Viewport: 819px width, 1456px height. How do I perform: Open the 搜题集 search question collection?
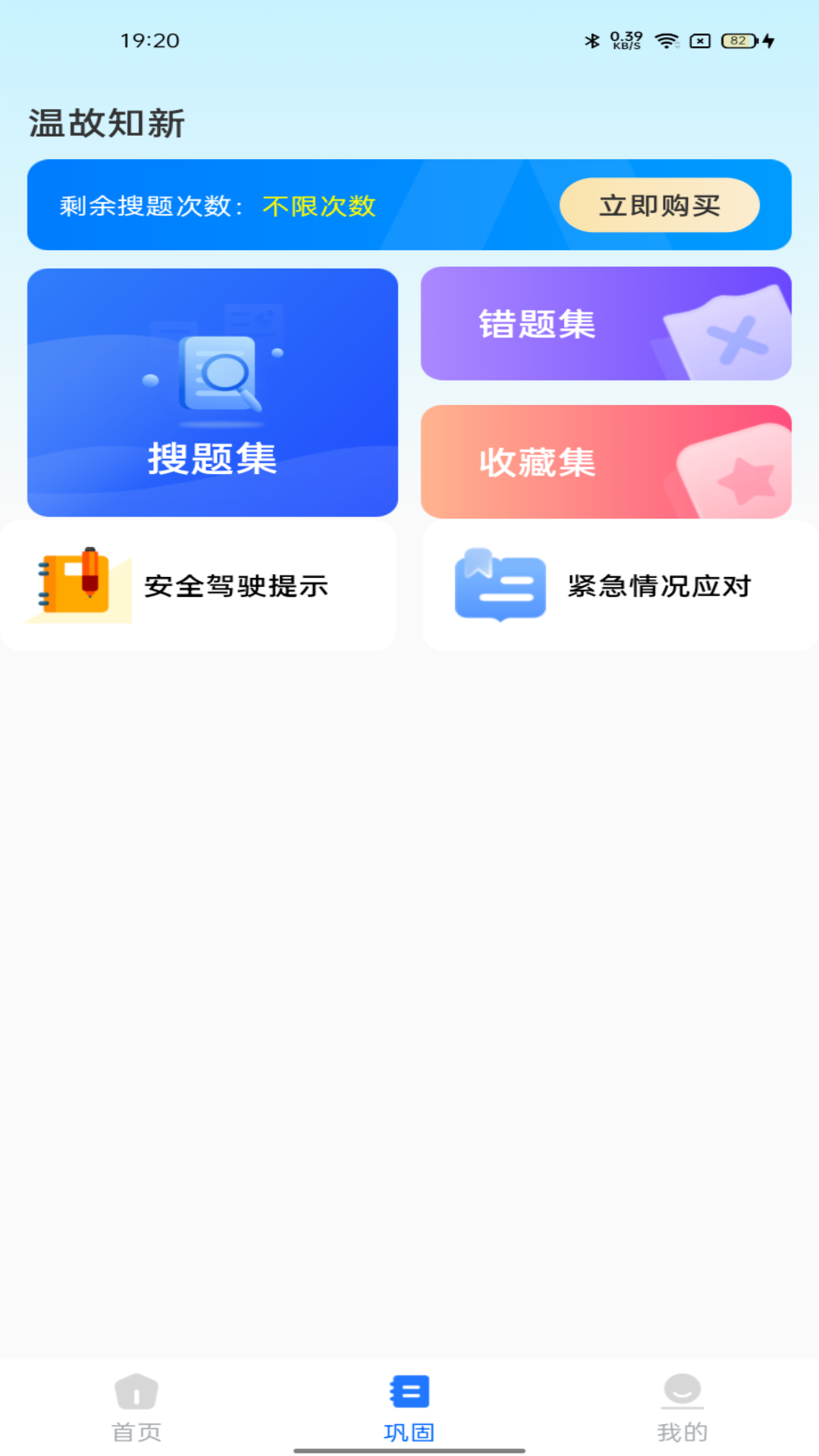212,391
